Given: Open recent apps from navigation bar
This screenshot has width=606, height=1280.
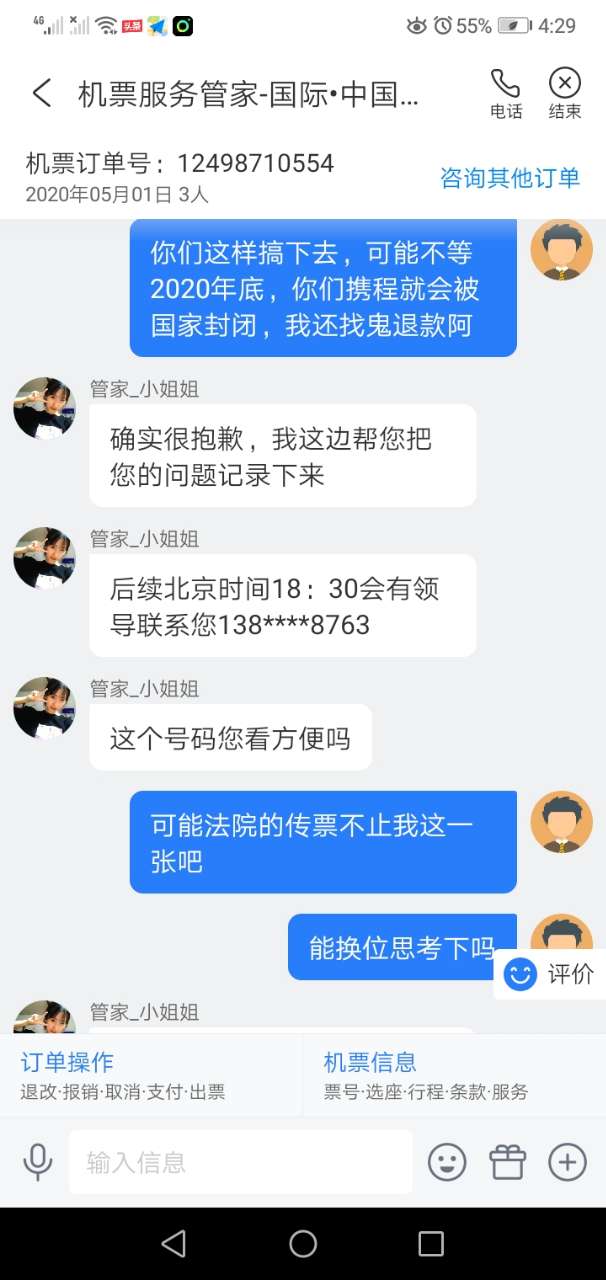Looking at the screenshot, I should tap(431, 1243).
